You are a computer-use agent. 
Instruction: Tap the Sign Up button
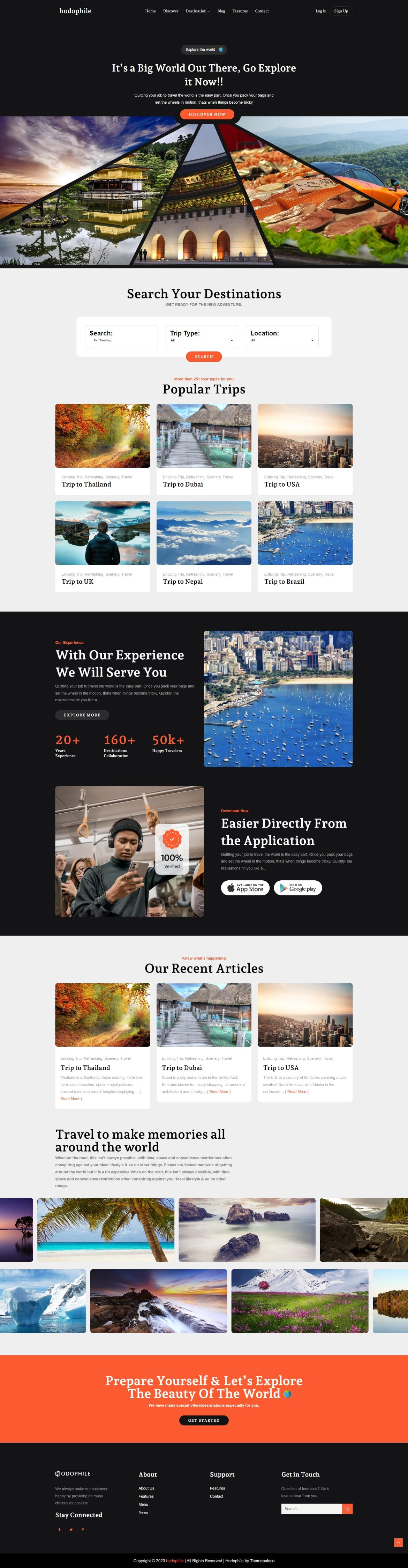pyautogui.click(x=341, y=11)
